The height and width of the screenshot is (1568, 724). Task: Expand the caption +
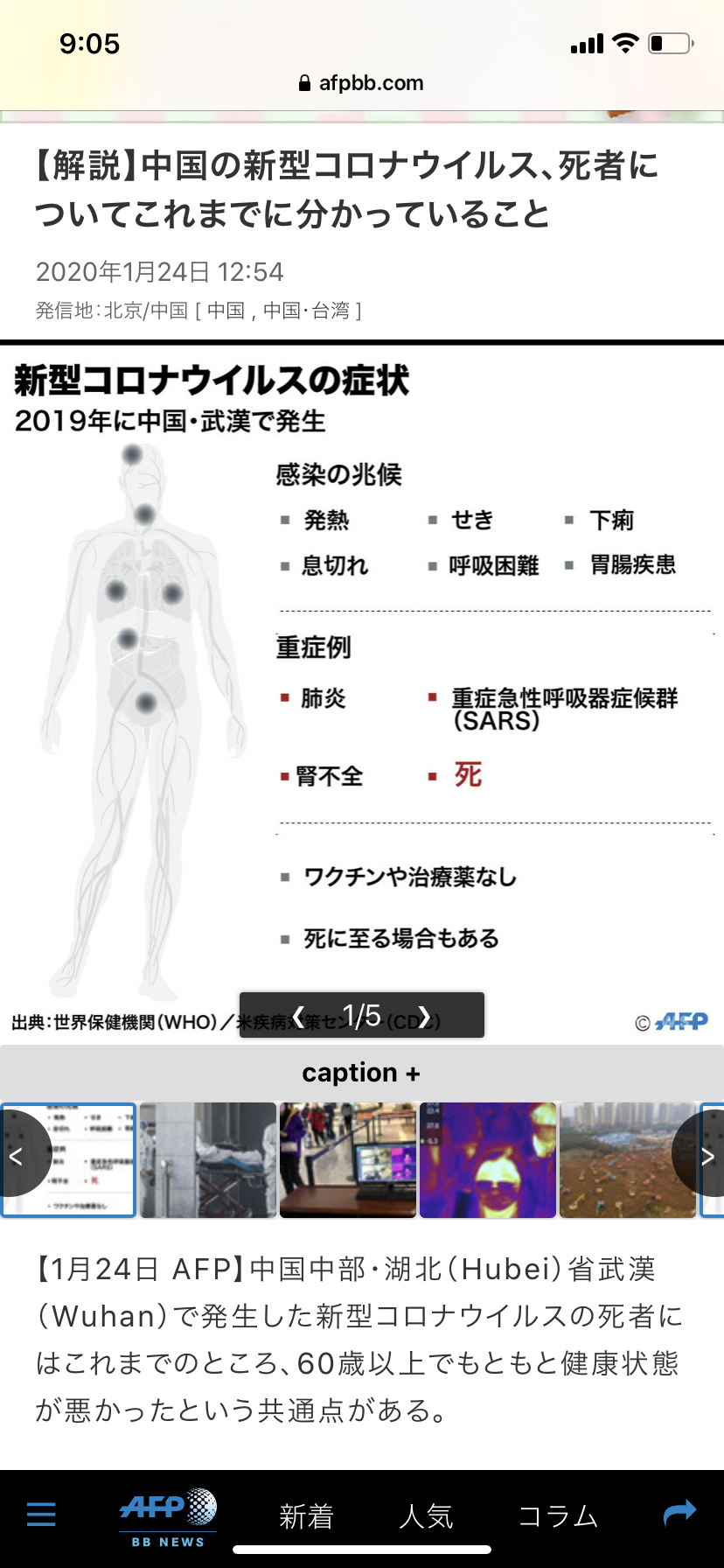(x=361, y=1073)
